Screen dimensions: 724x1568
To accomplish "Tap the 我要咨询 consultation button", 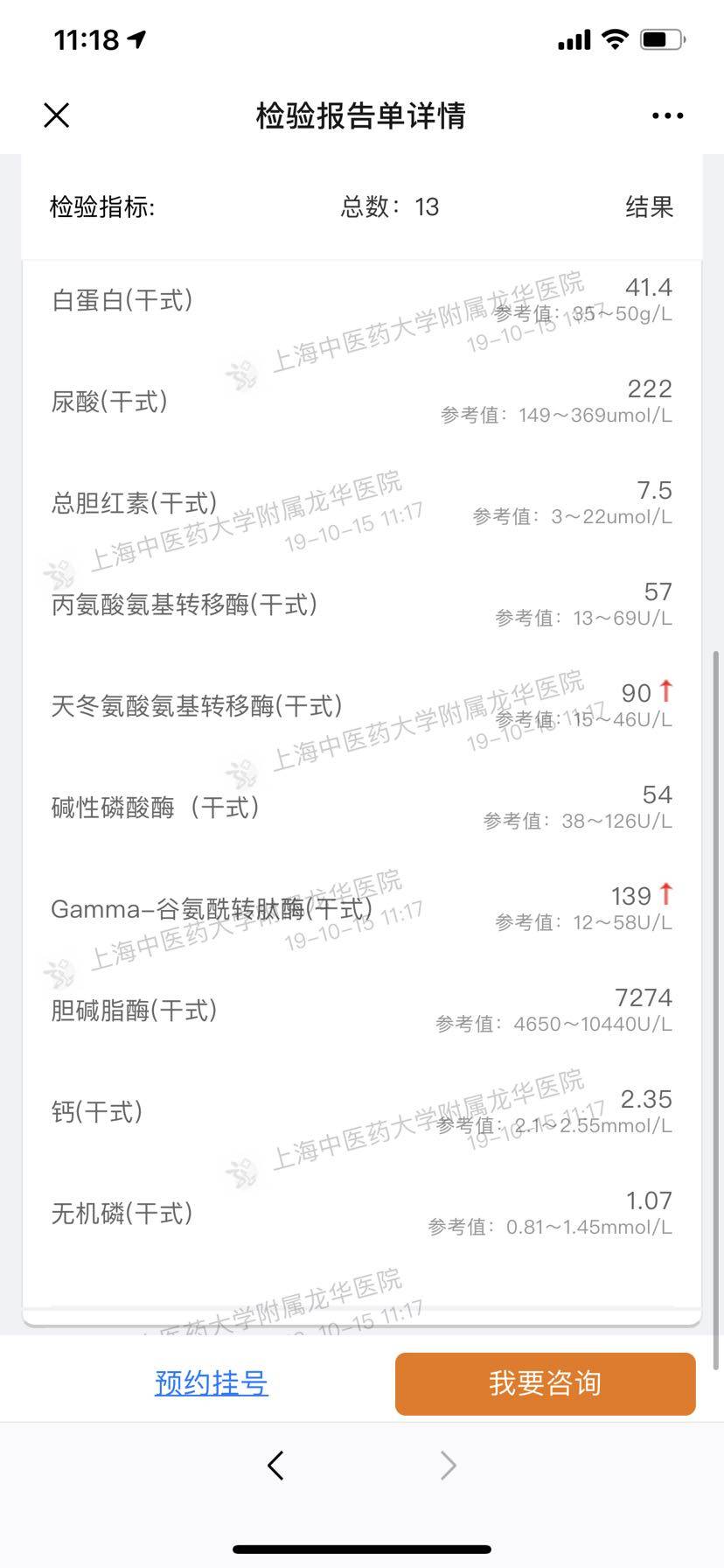I will [545, 1383].
